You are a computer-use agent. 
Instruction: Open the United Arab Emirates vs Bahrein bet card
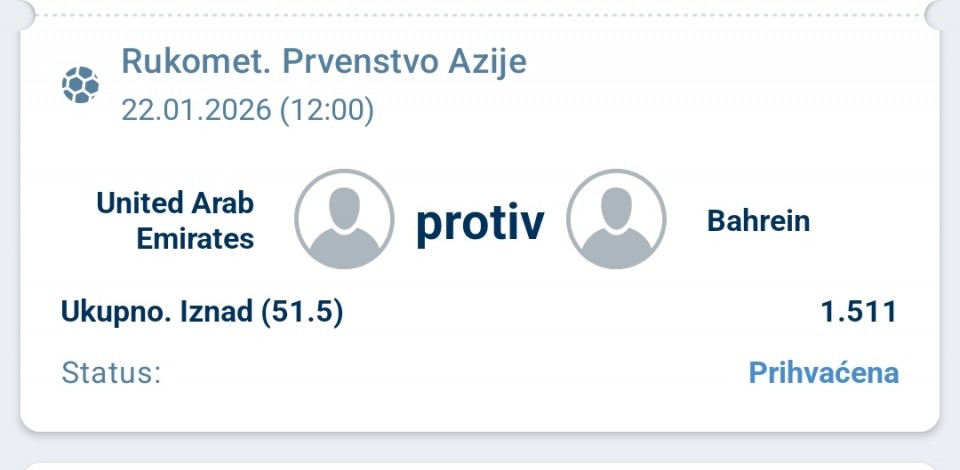[479, 222]
